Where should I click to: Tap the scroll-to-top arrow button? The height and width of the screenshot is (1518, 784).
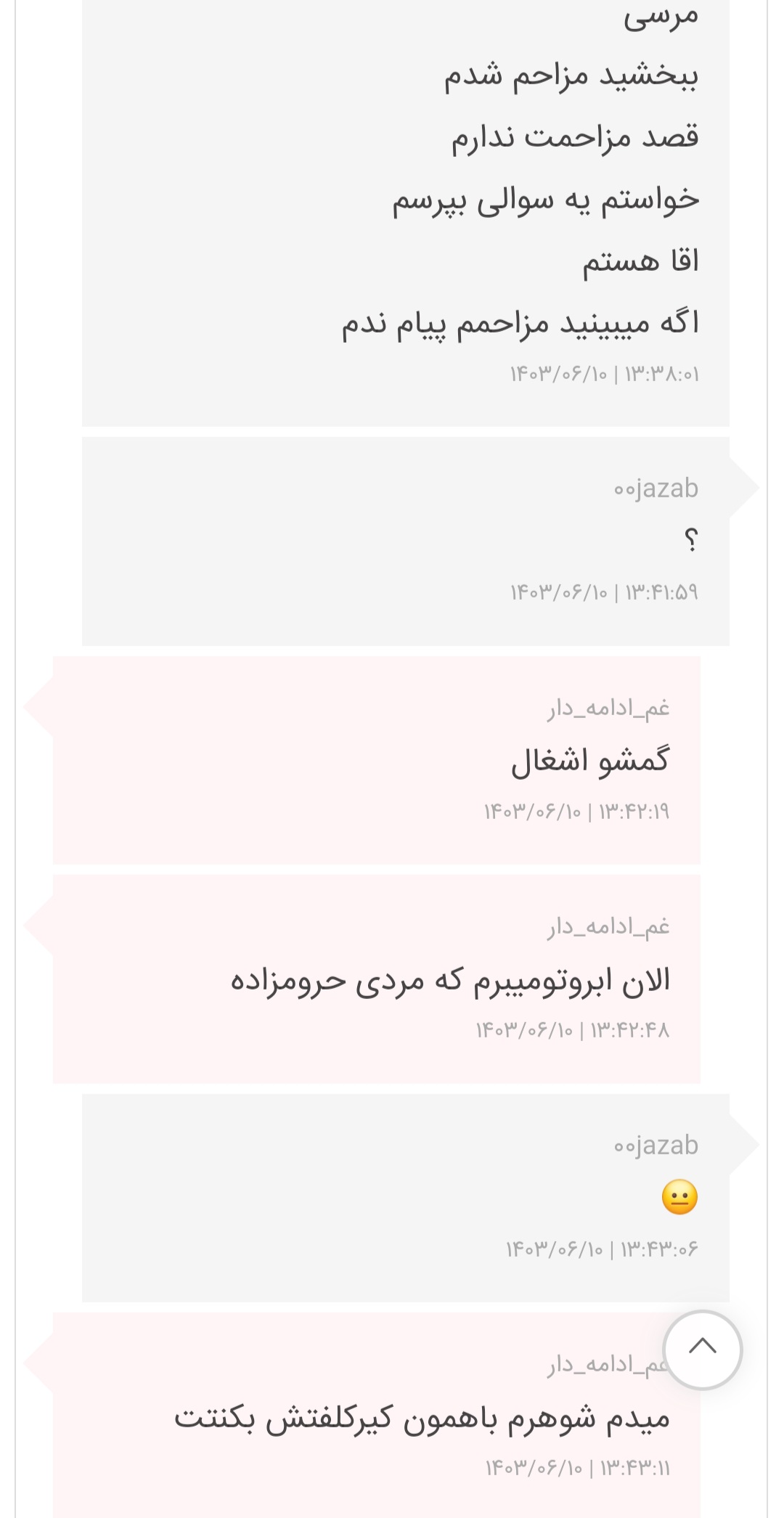coord(702,1350)
